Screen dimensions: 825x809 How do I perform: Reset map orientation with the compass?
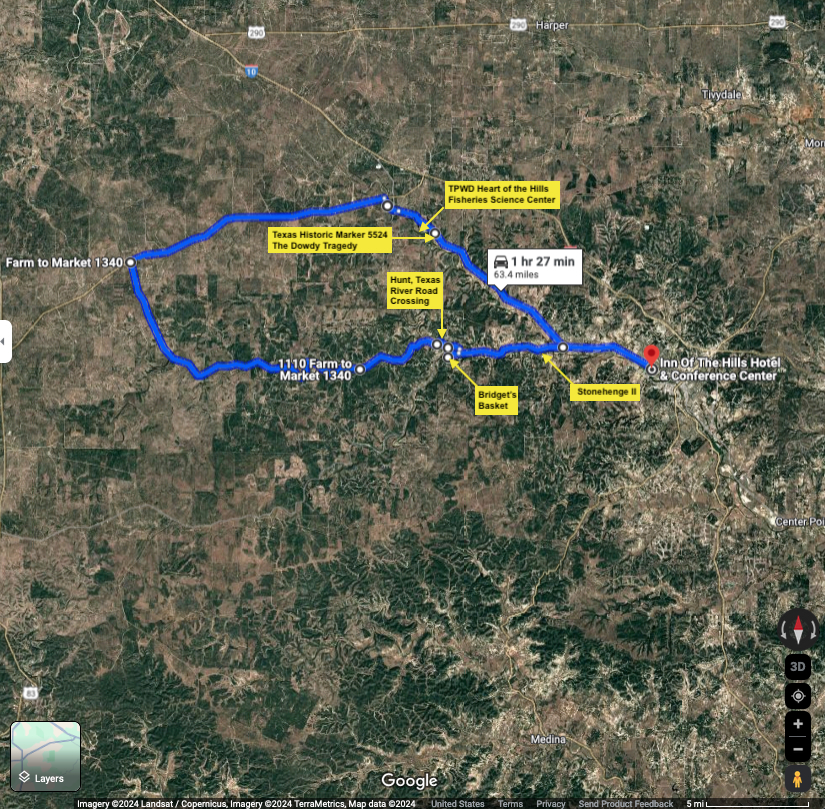tap(798, 629)
